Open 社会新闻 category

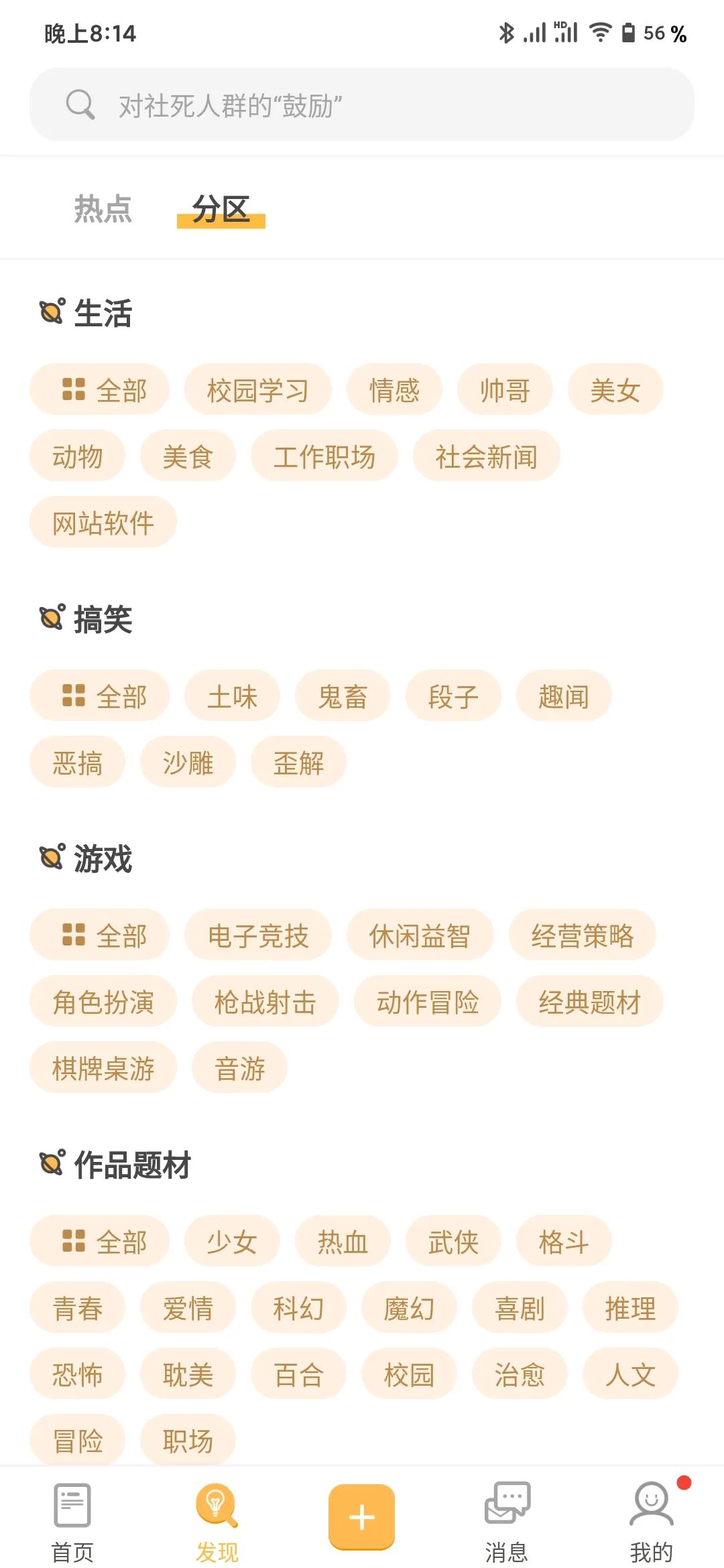pyautogui.click(x=486, y=456)
